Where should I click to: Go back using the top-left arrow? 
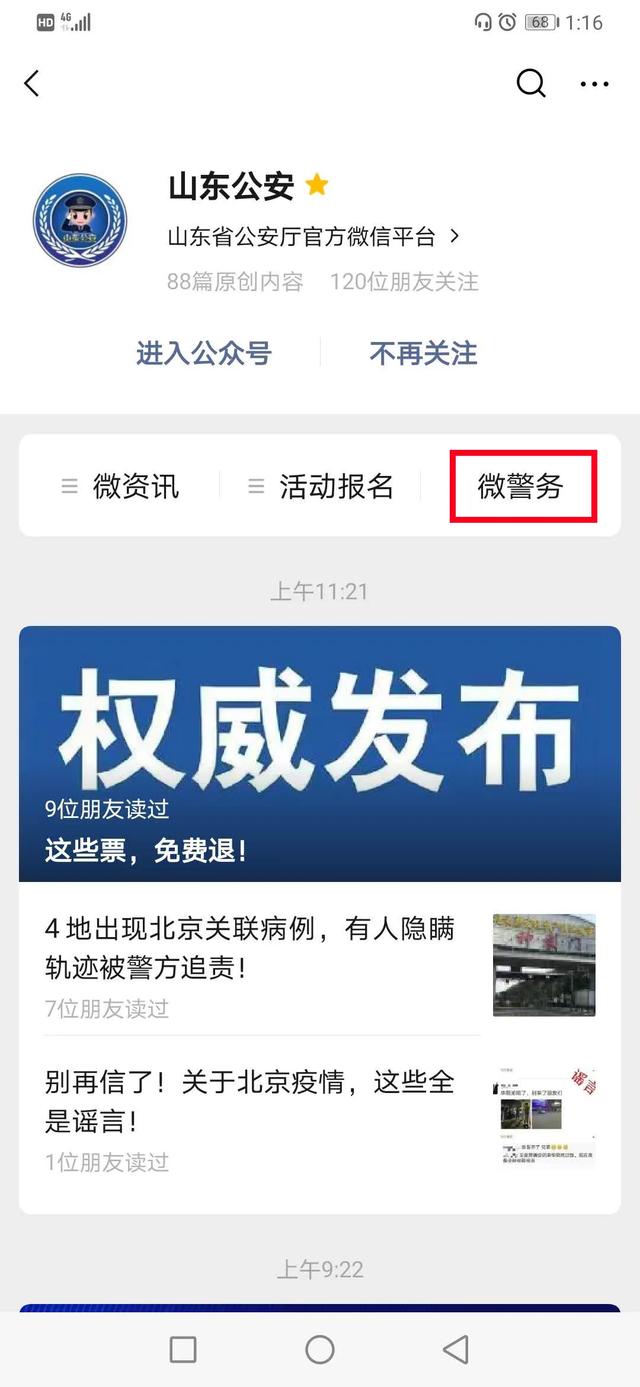33,84
